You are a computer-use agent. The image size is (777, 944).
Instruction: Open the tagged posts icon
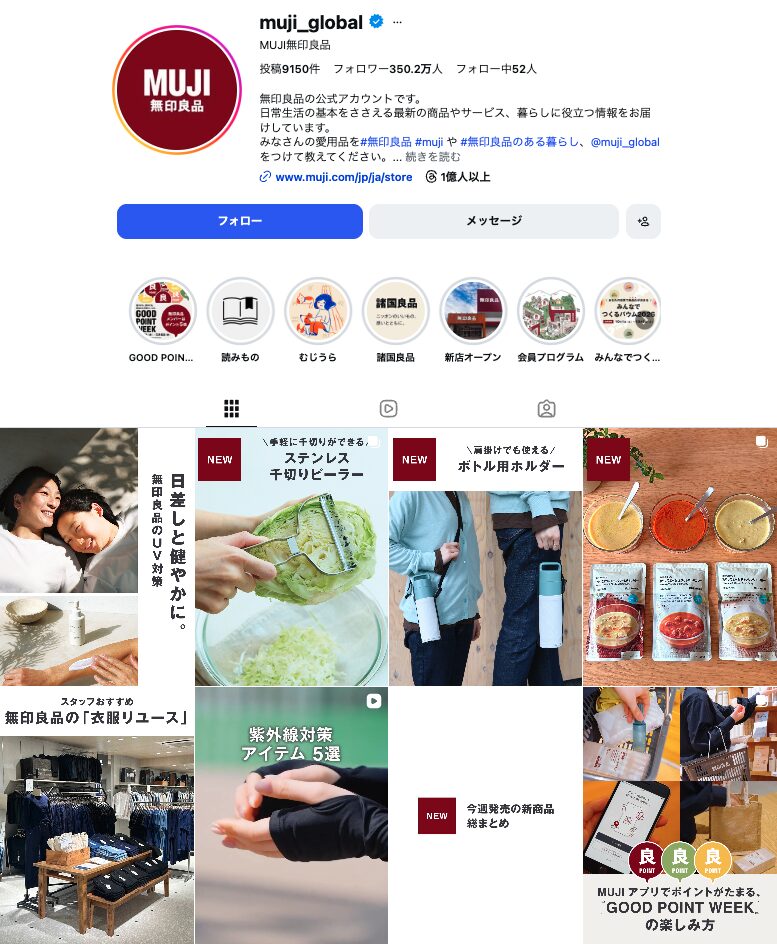point(546,408)
